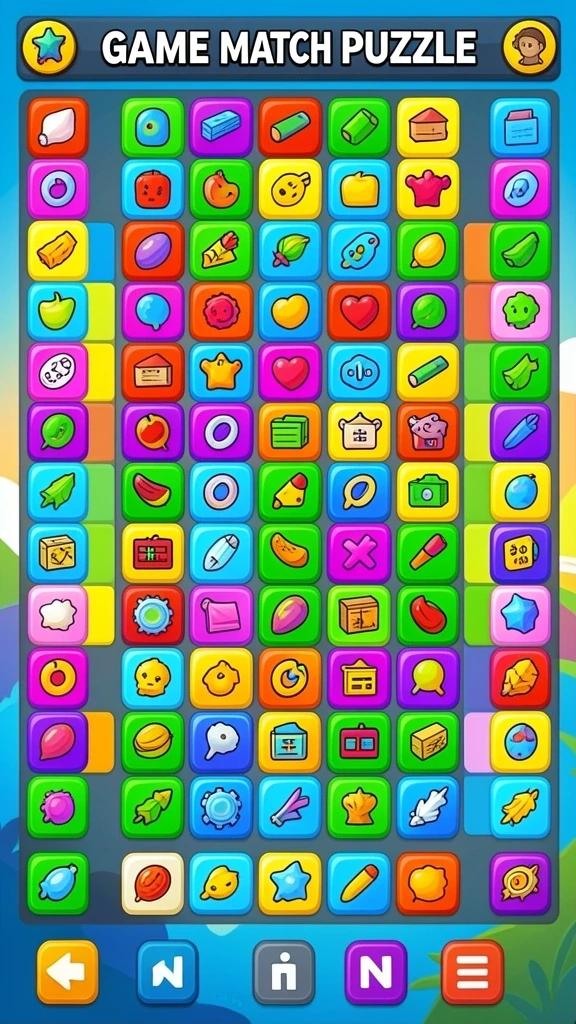
Task: Choose the orange star on blue tile
Action: click(x=221, y=372)
